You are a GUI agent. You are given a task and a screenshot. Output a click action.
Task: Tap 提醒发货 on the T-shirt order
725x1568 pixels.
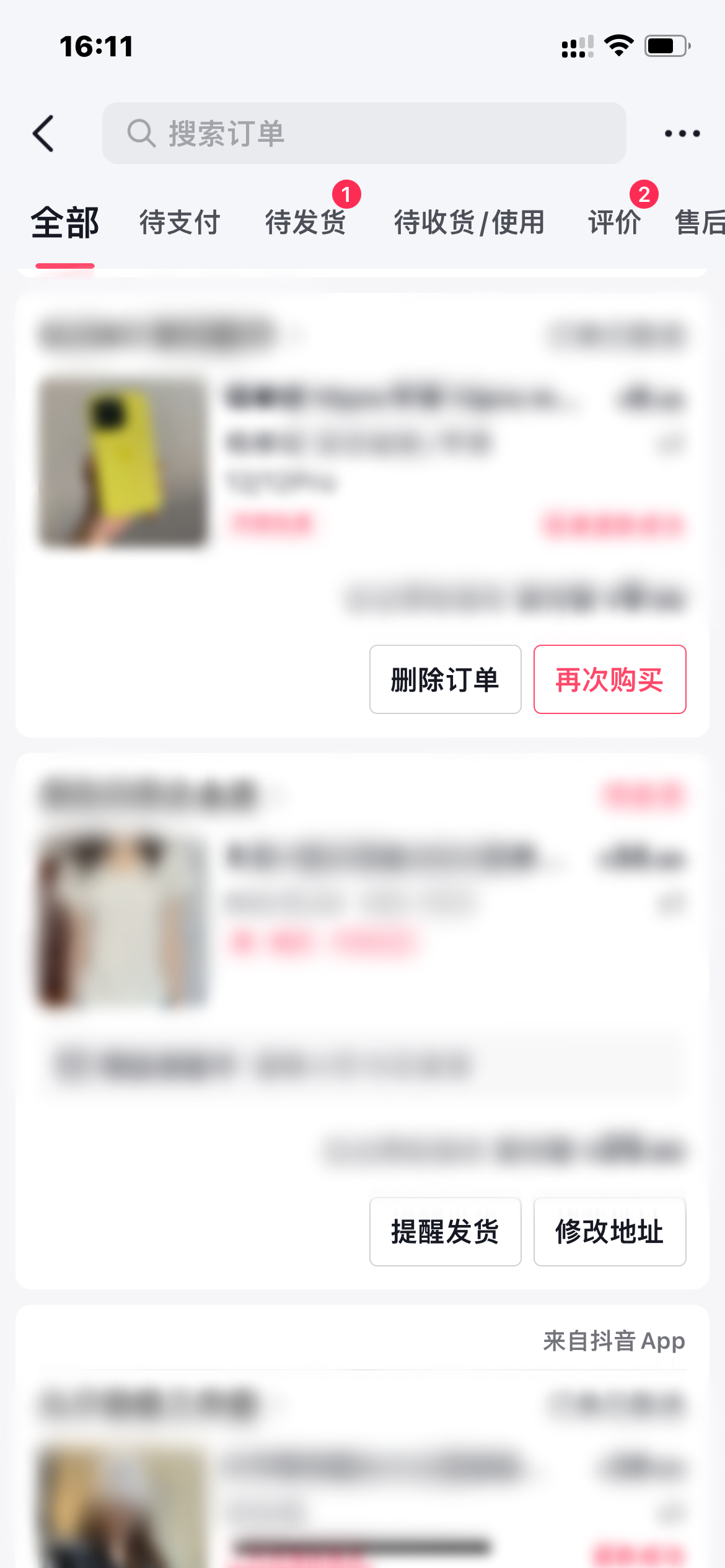tap(445, 1232)
